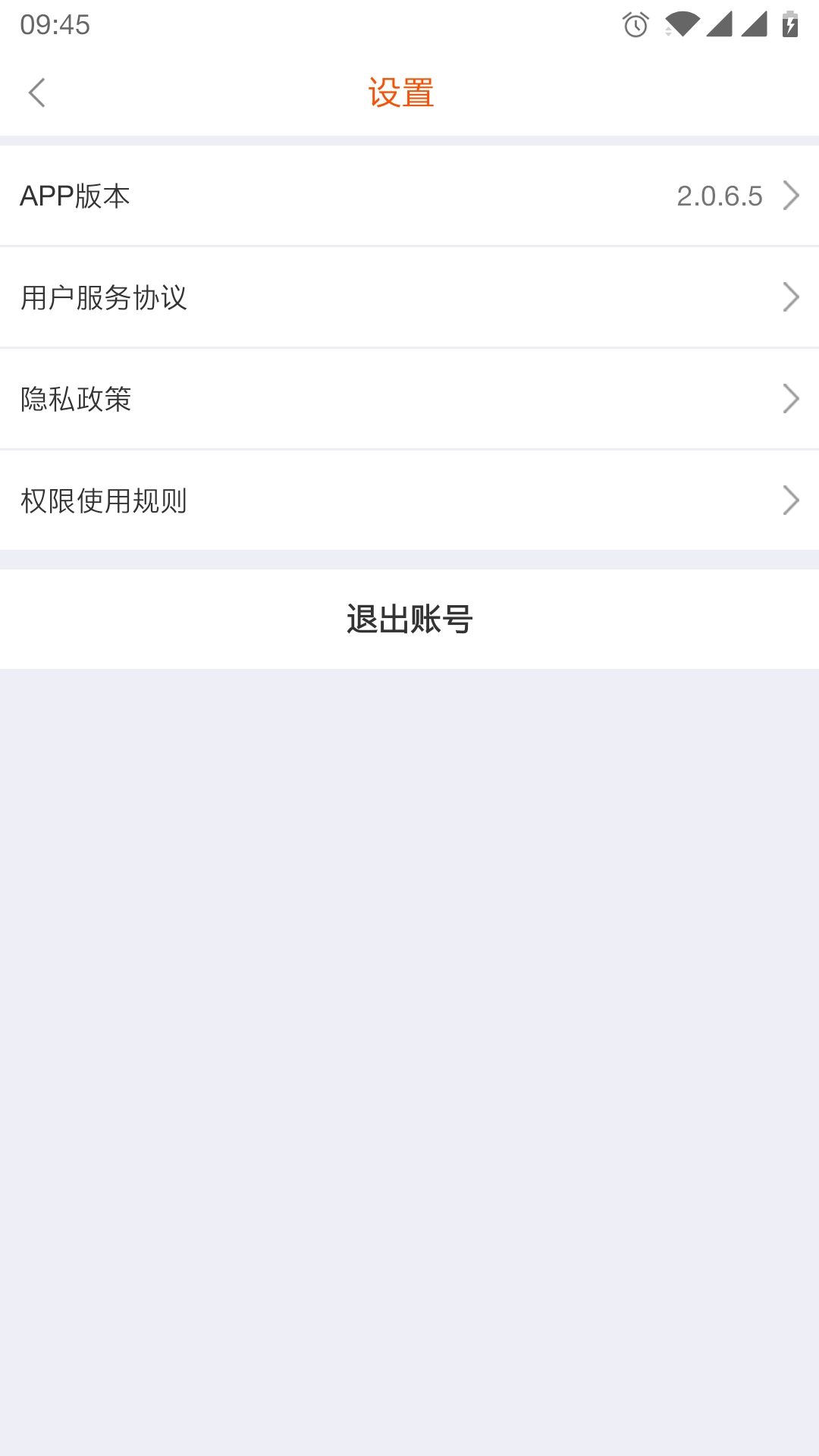This screenshot has height=1456, width=819.
Task: Expand the 隐私政策 row chevron
Action: pyautogui.click(x=791, y=398)
